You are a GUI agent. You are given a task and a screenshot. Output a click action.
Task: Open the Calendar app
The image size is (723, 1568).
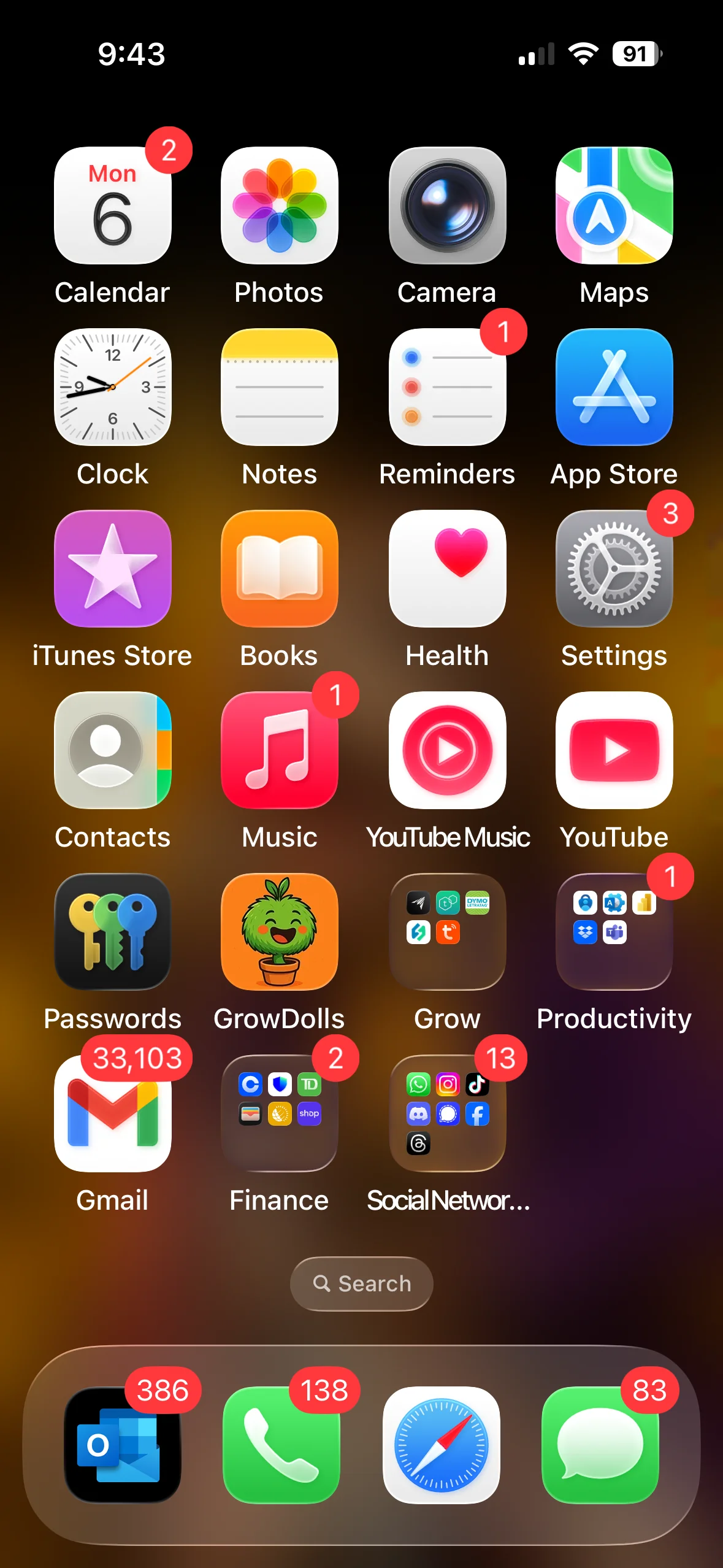[x=113, y=206]
